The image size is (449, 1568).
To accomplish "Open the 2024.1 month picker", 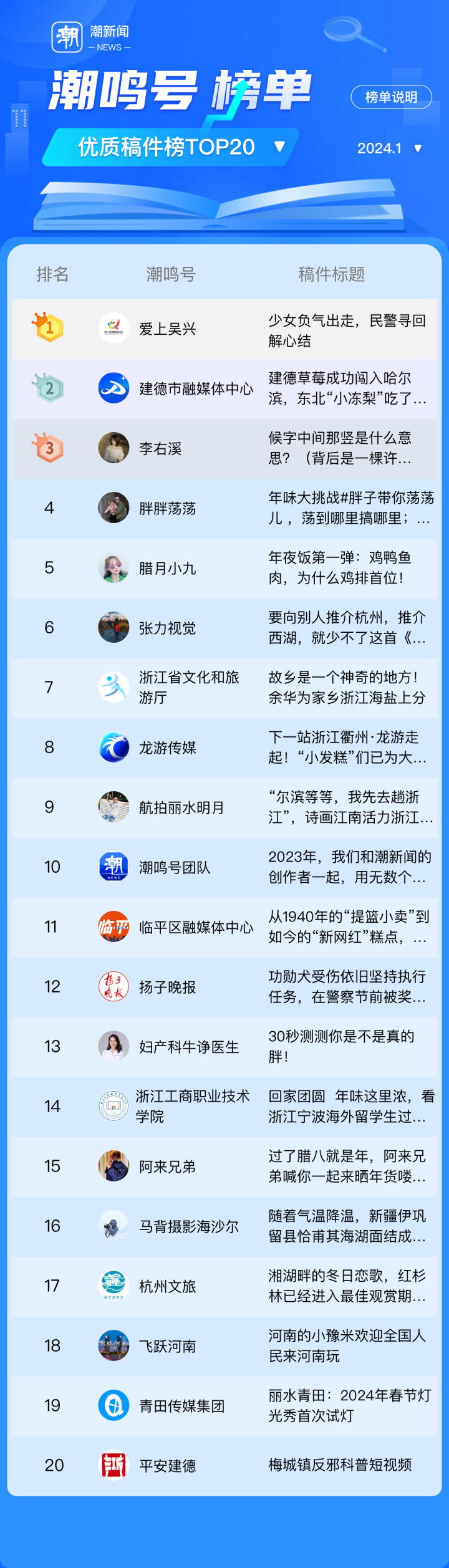I will [389, 148].
